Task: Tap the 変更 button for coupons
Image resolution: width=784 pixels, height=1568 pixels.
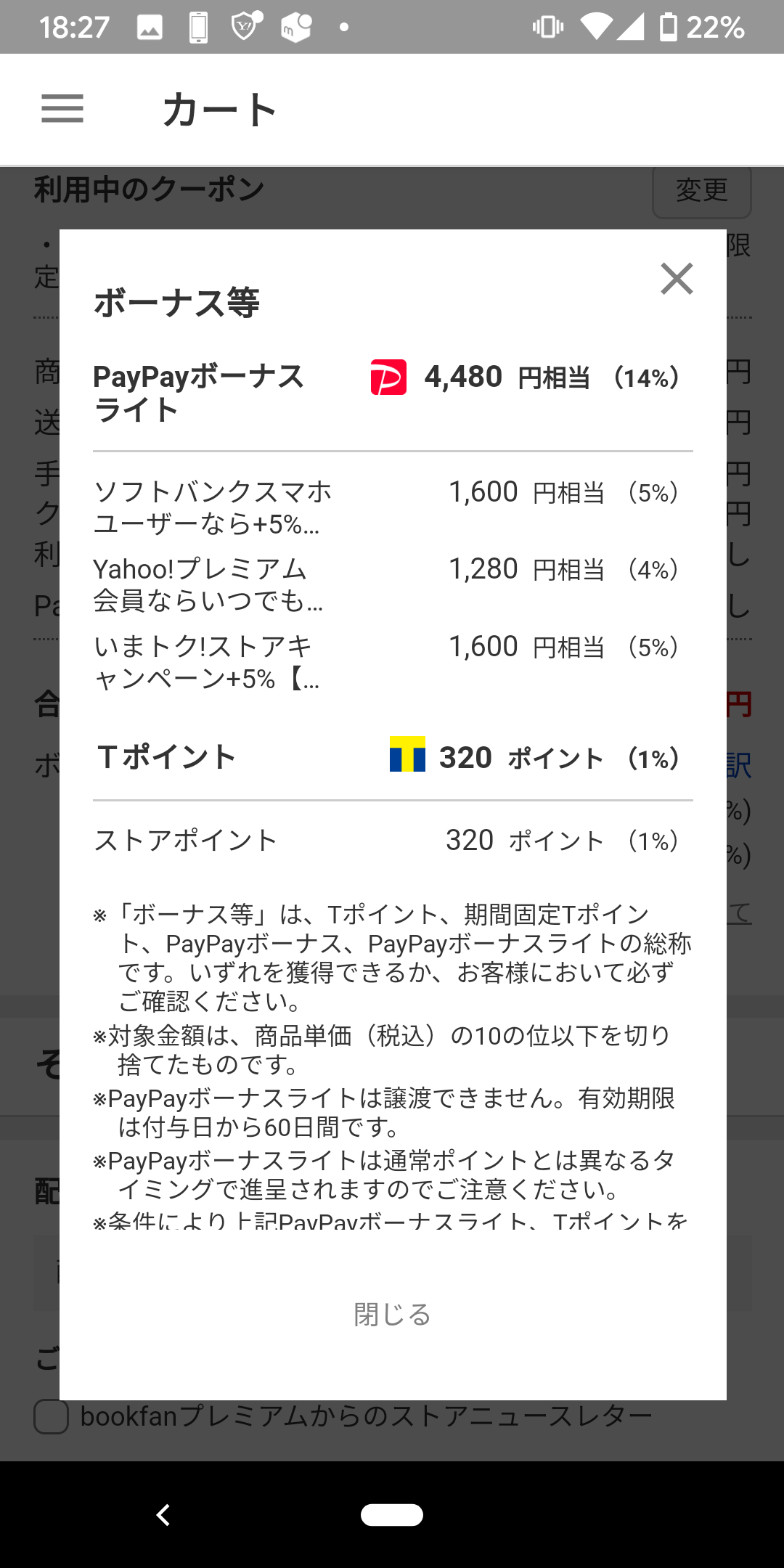Action: [x=701, y=192]
